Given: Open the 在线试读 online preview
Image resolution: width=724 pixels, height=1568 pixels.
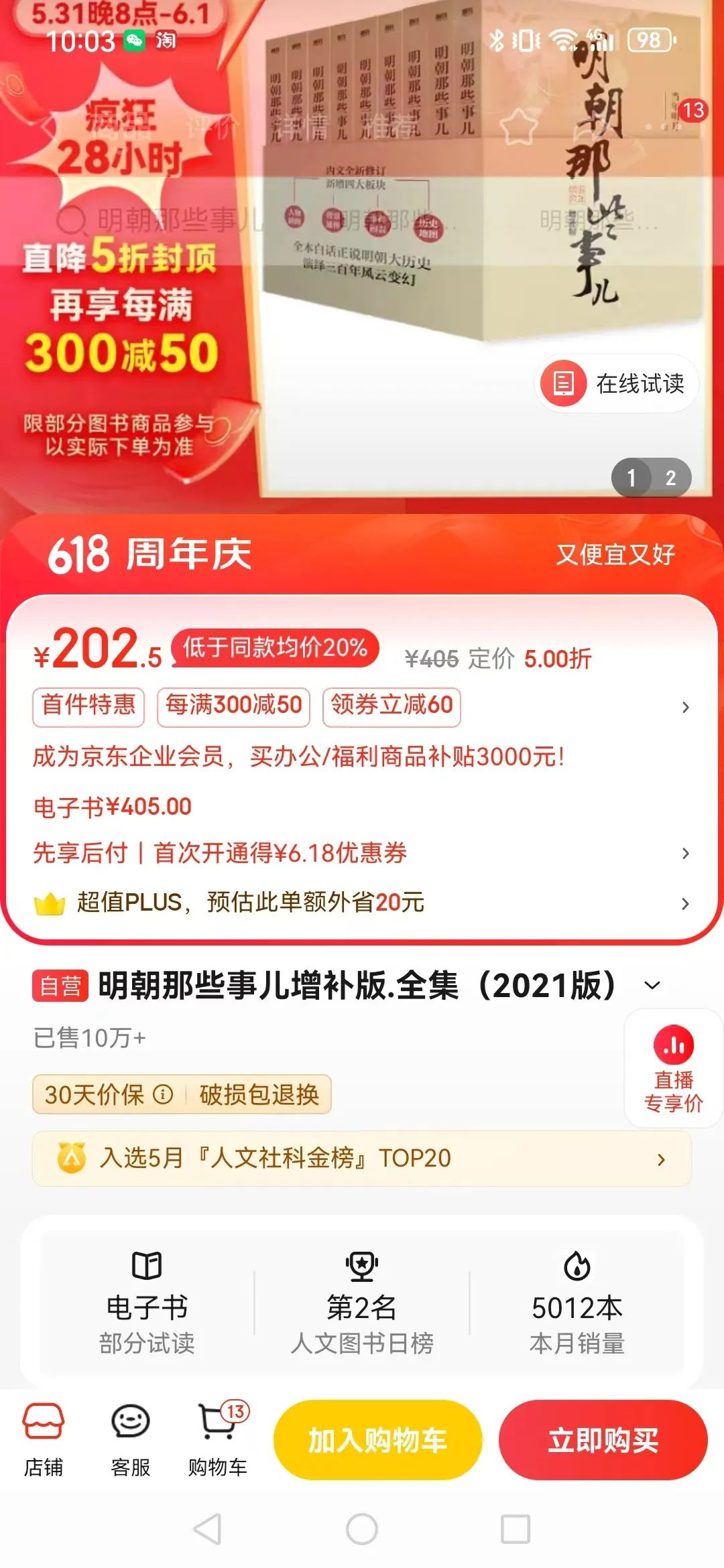Looking at the screenshot, I should (x=617, y=383).
